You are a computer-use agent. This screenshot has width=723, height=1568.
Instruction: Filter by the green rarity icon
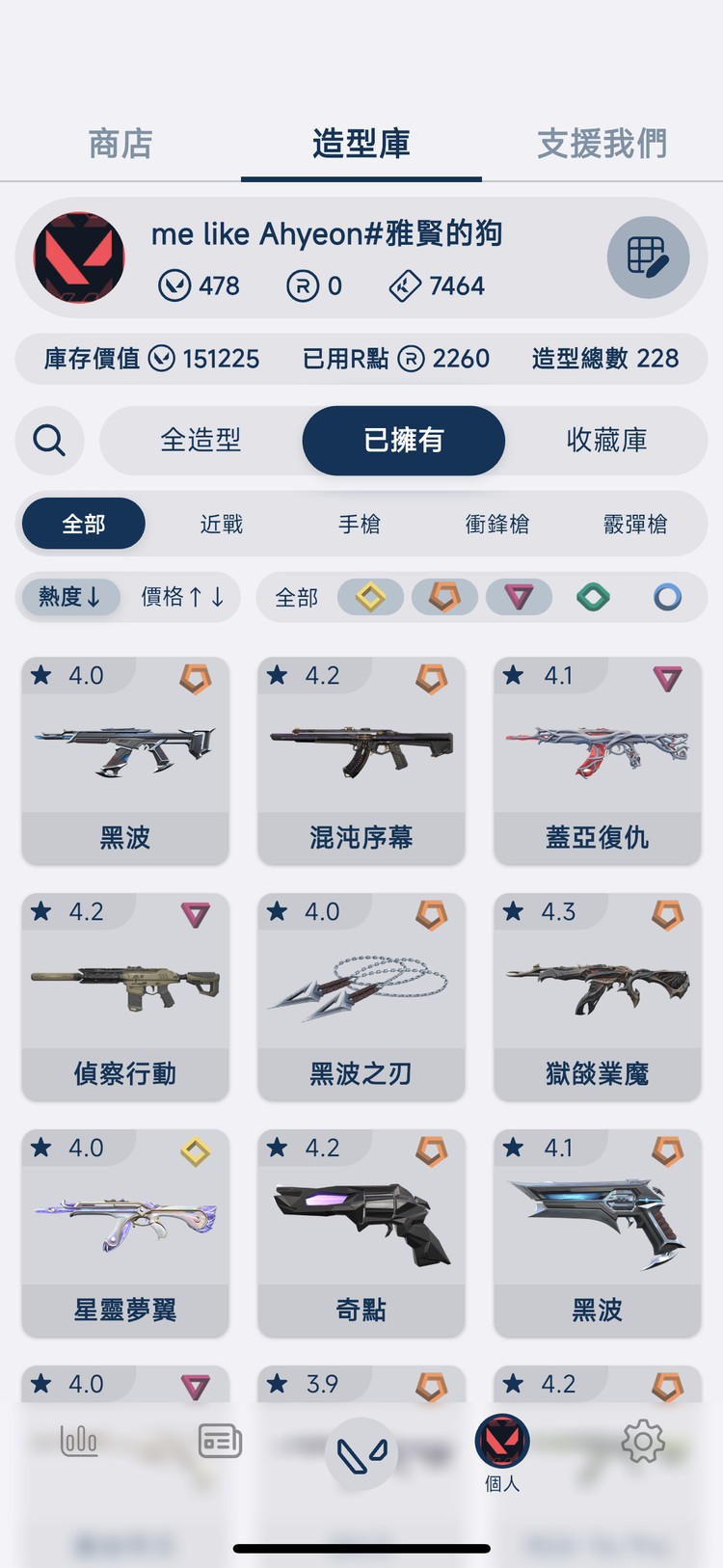click(593, 597)
